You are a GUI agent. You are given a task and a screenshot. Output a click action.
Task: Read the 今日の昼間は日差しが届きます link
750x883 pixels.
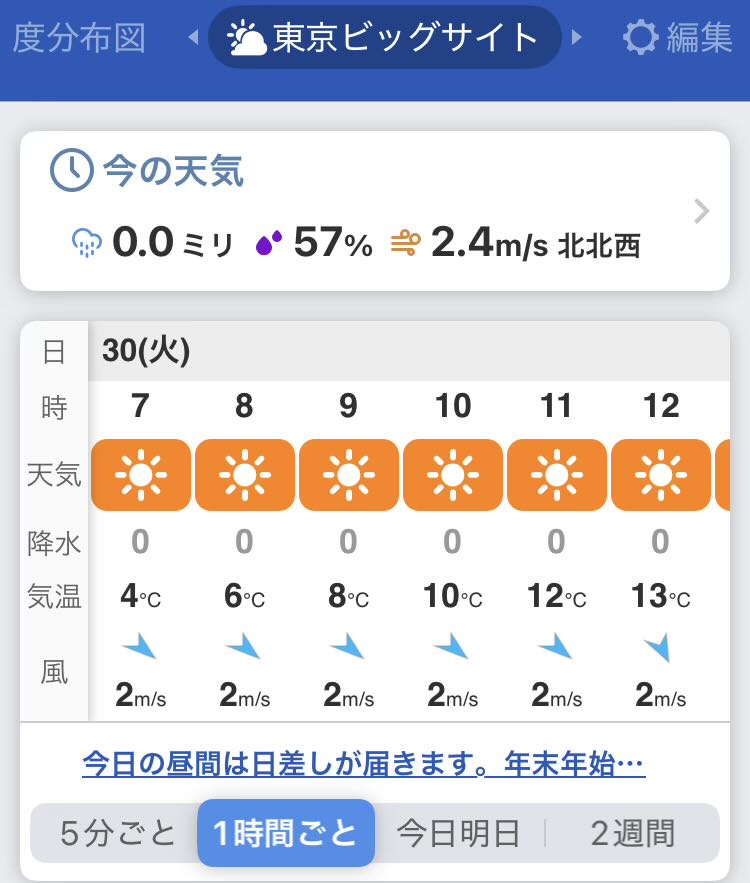(x=363, y=765)
